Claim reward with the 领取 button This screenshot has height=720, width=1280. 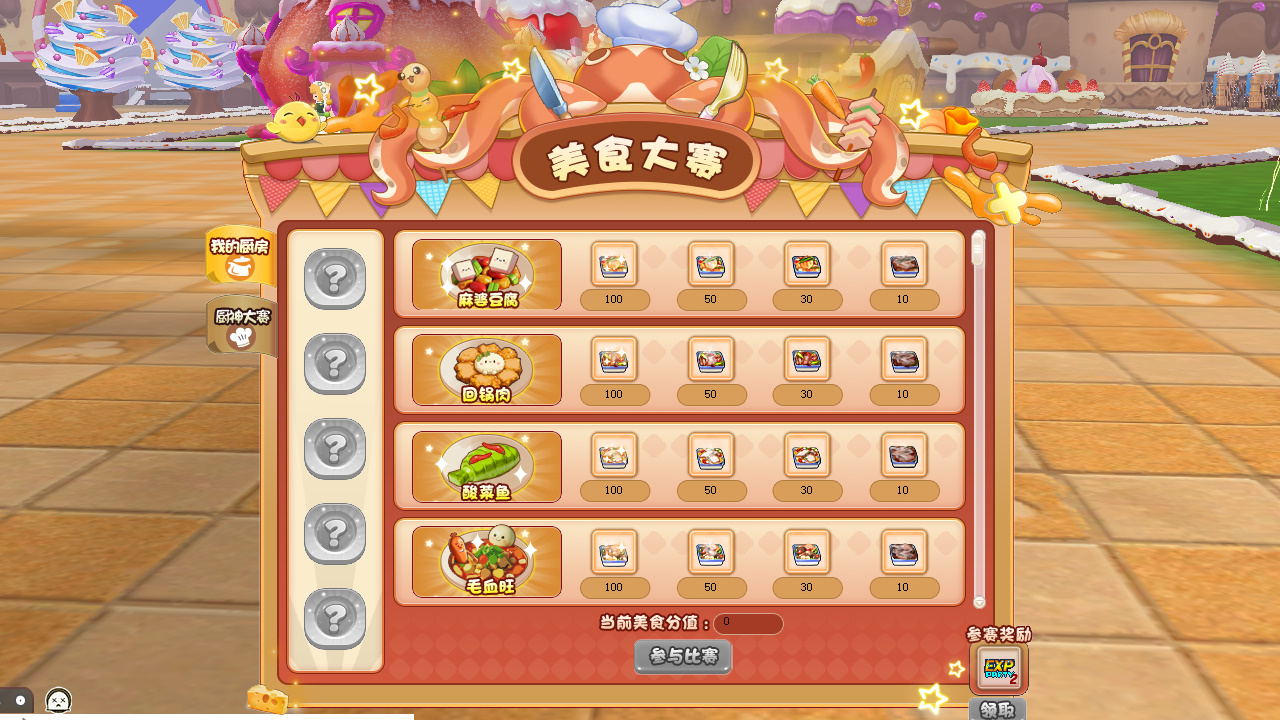(x=997, y=709)
